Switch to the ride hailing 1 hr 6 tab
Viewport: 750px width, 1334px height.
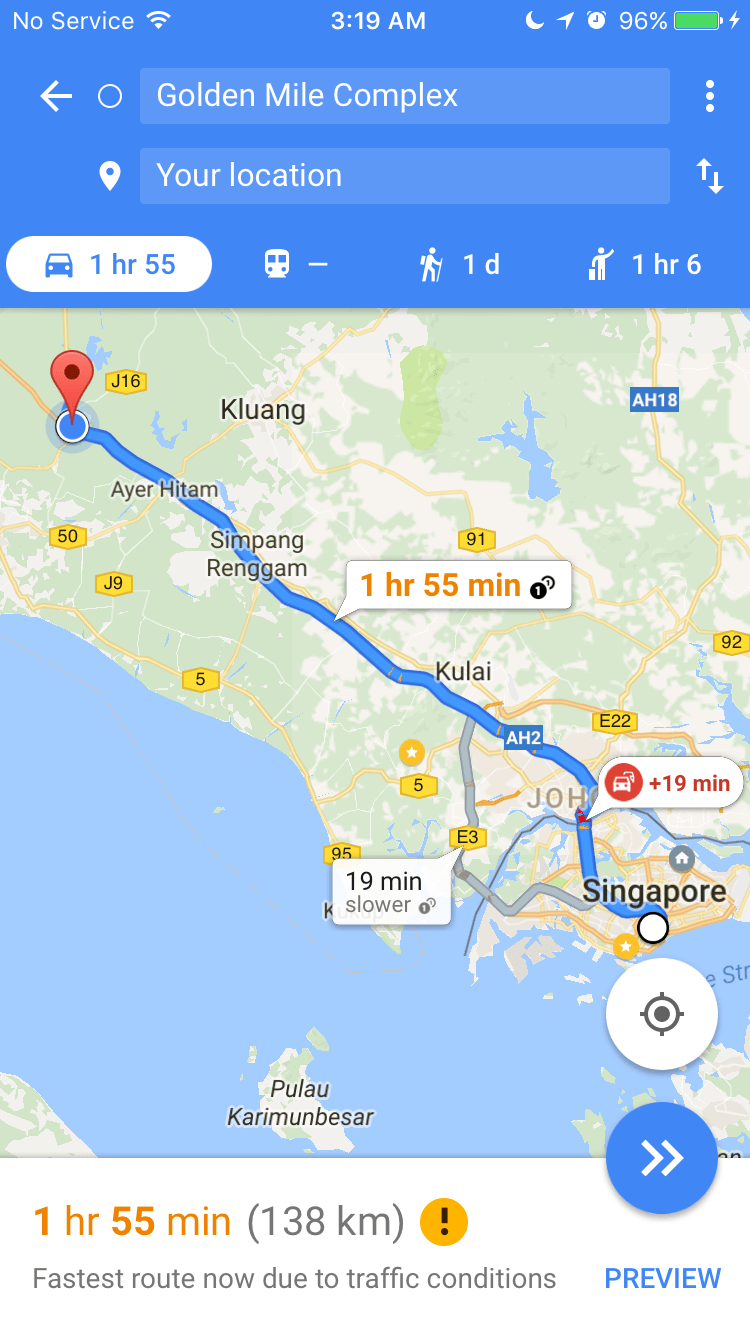point(645,264)
